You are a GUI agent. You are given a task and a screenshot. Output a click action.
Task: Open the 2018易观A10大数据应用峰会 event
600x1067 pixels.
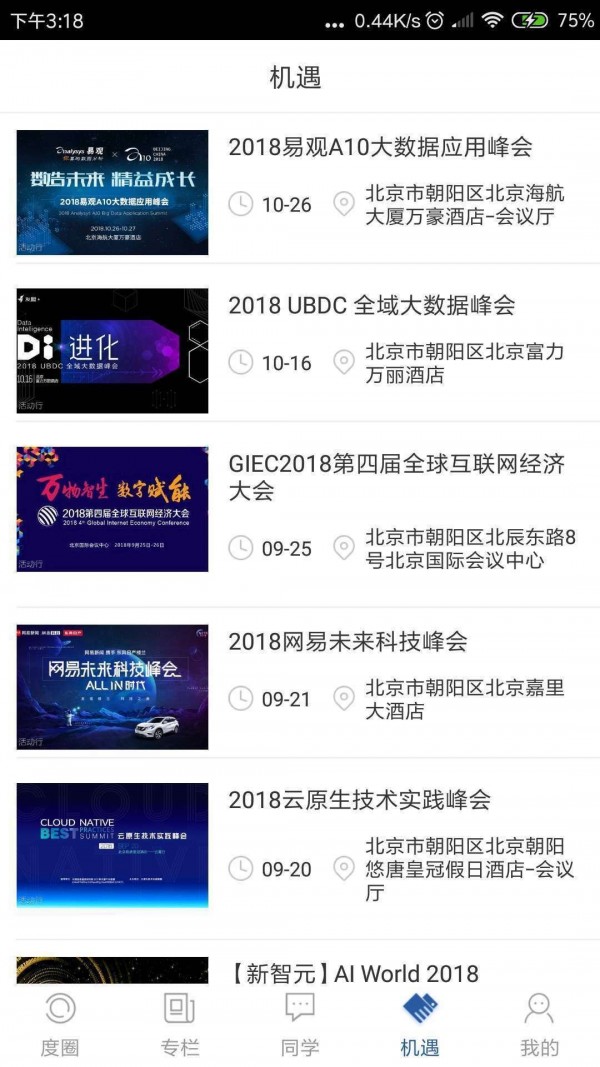[x=380, y=148]
